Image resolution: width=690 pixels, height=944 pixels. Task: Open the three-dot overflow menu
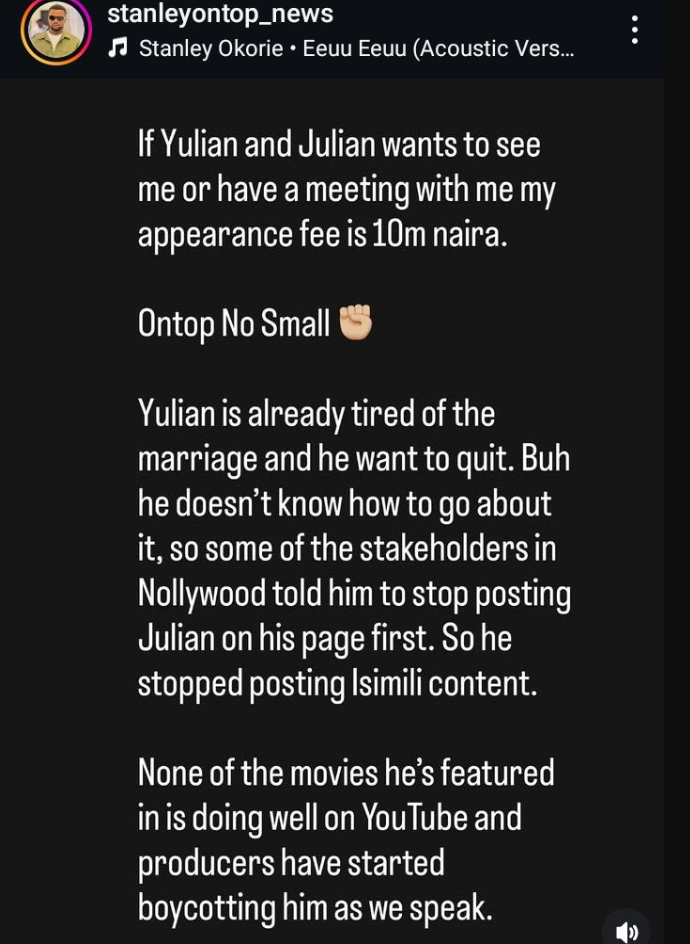click(x=634, y=30)
